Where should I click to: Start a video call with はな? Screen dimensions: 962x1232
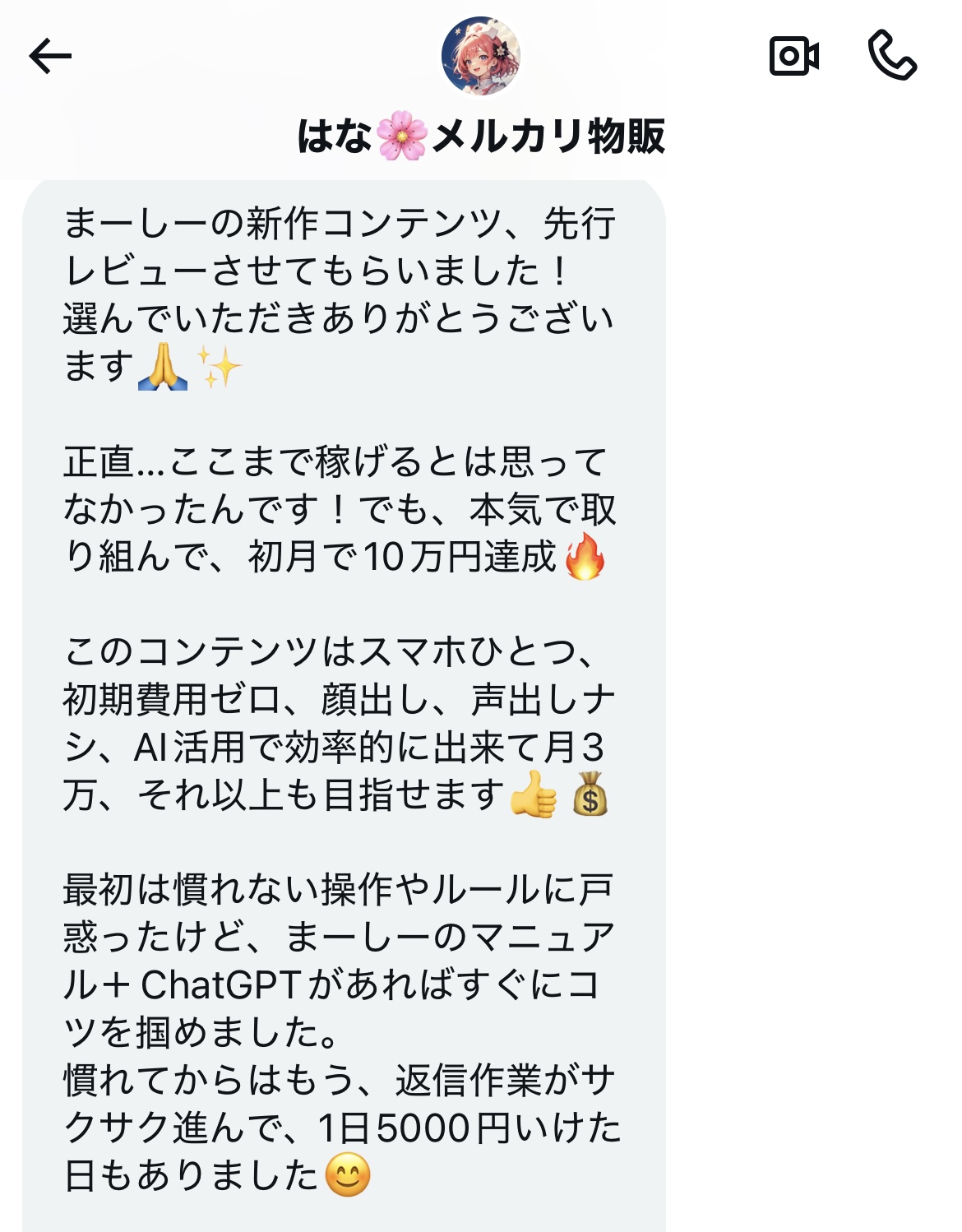793,56
